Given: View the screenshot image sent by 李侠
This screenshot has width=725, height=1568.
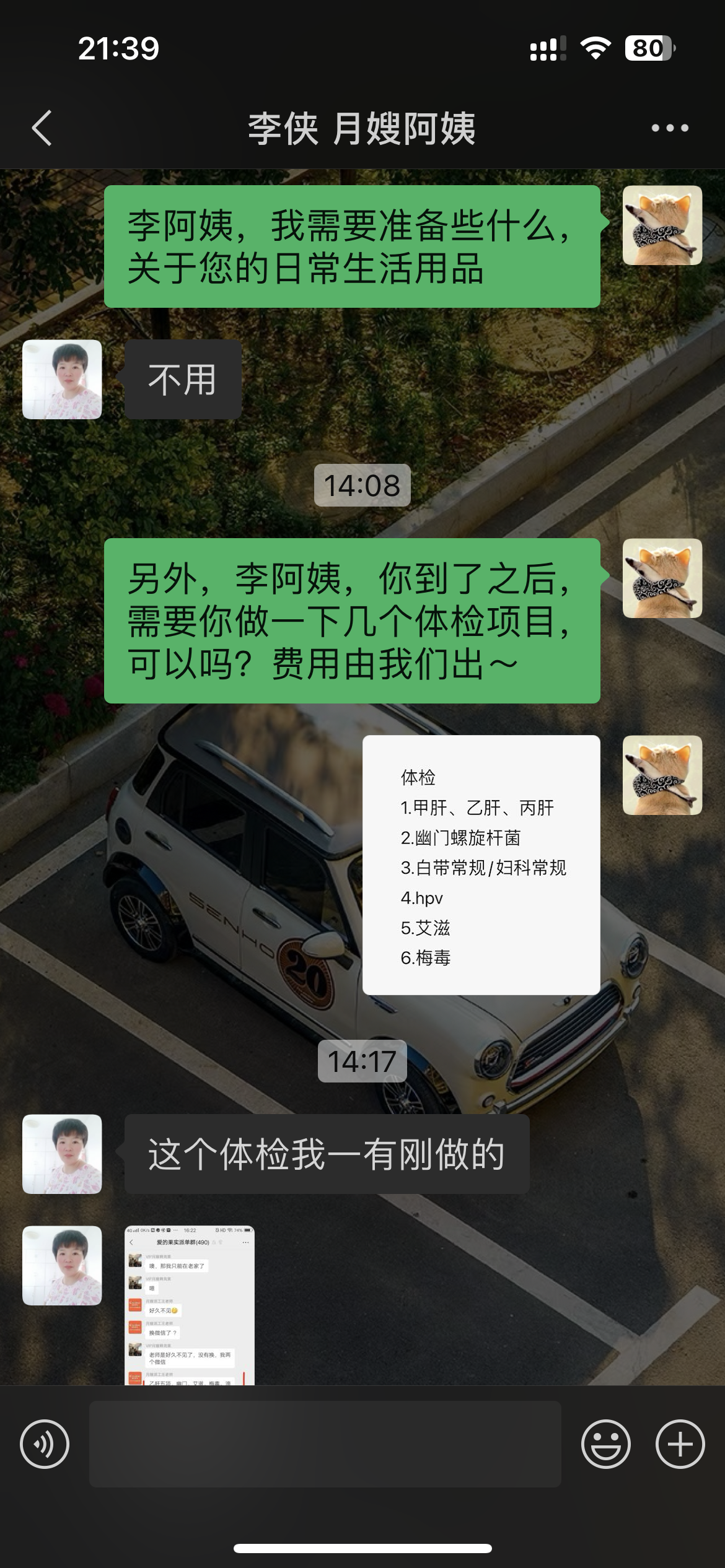Looking at the screenshot, I should pos(190,1305).
